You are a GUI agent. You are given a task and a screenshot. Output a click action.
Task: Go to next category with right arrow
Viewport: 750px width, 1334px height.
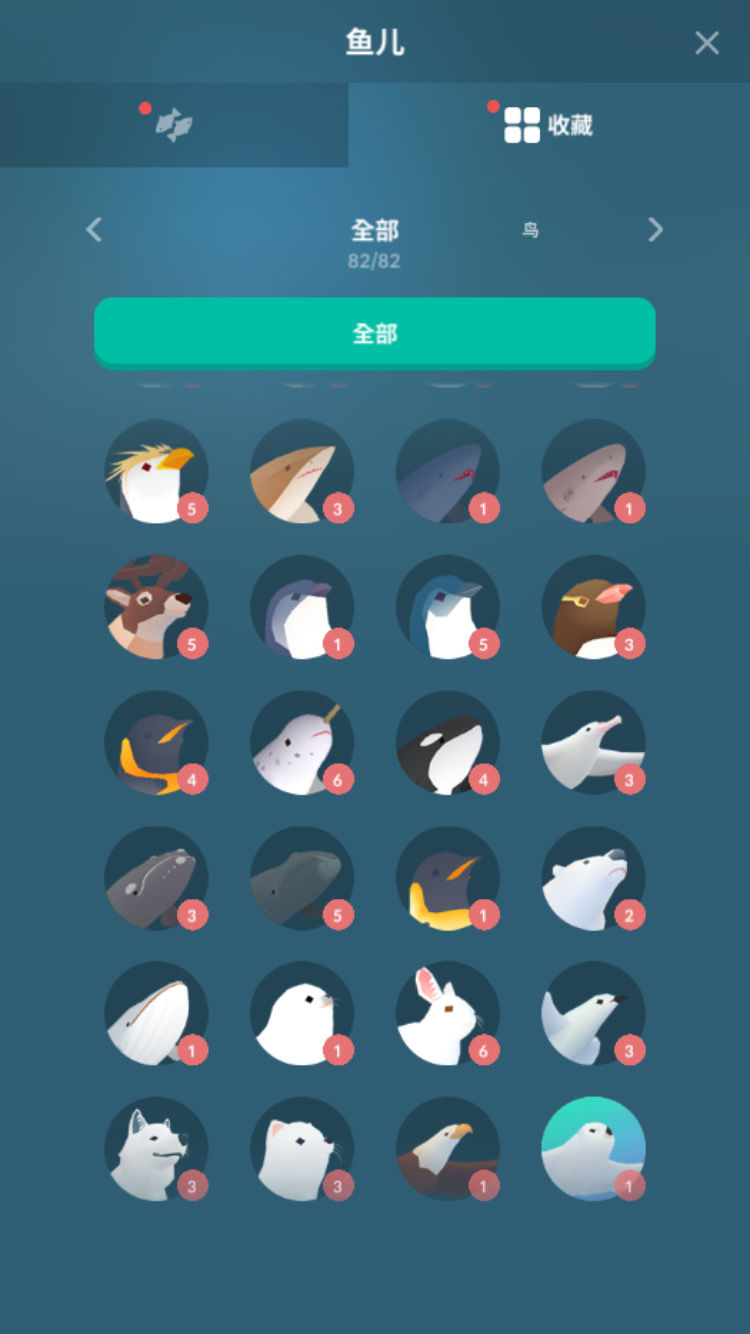click(x=655, y=230)
